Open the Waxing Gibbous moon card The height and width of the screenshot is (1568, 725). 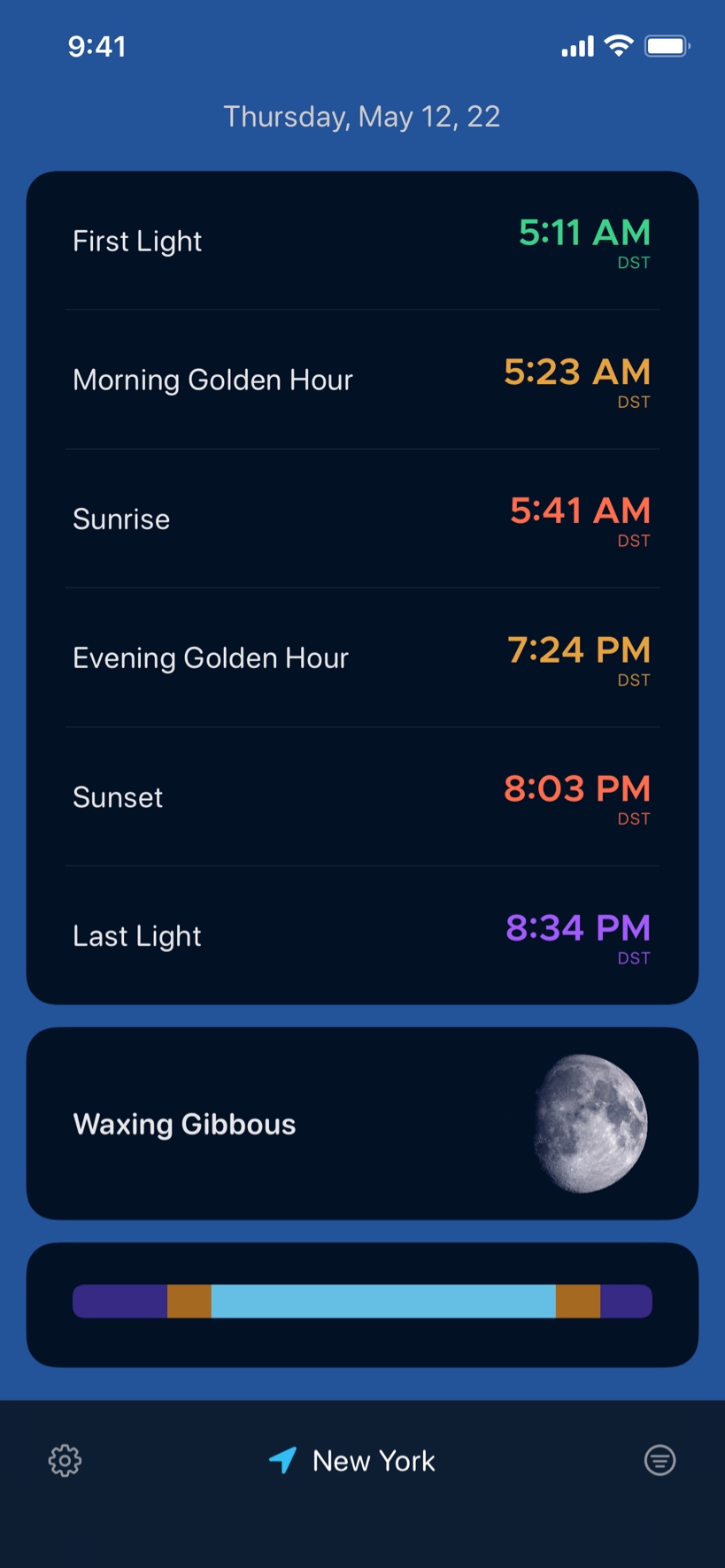pos(362,1124)
